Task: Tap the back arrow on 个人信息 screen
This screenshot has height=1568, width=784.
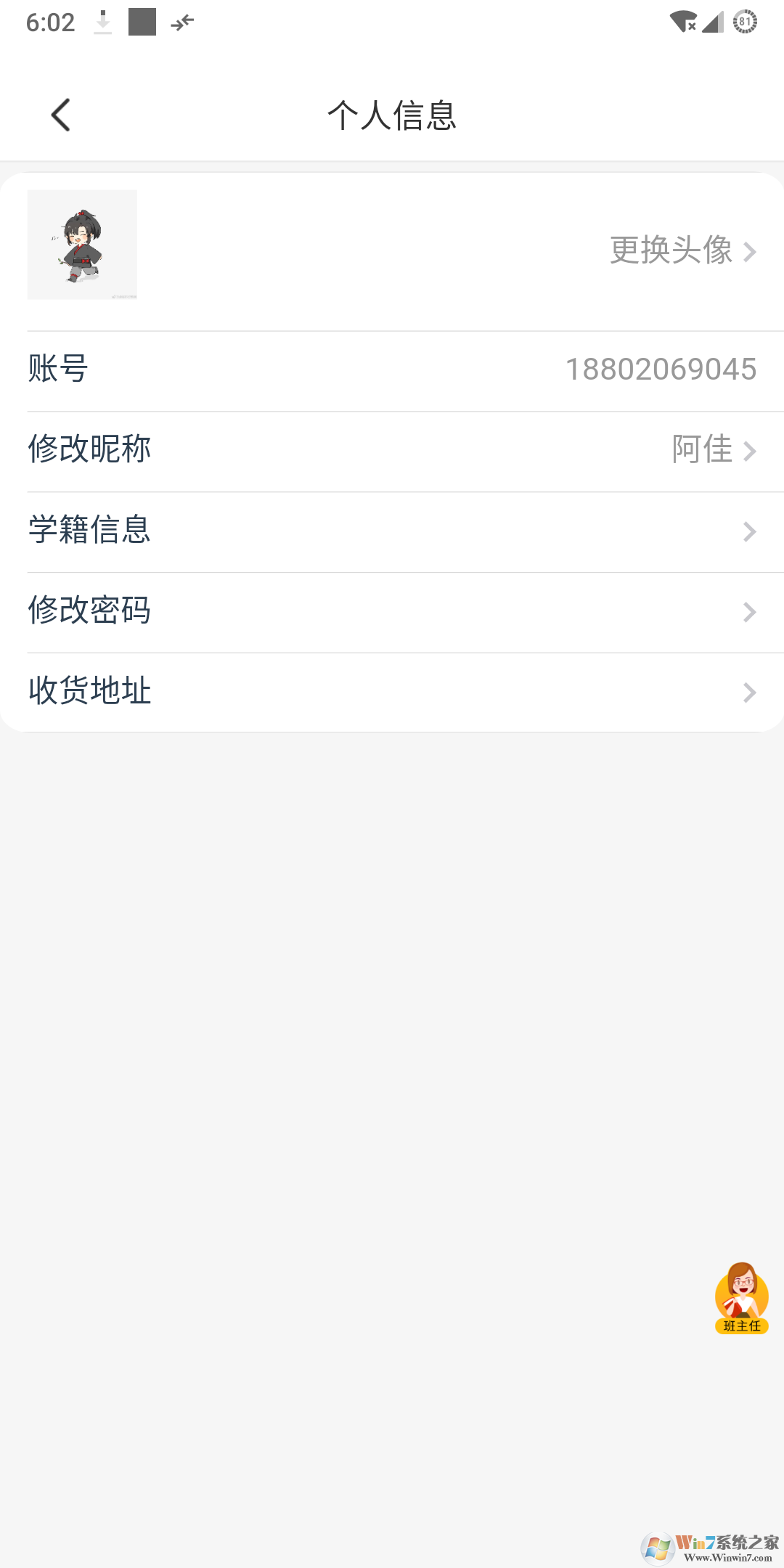Action: coord(61,115)
